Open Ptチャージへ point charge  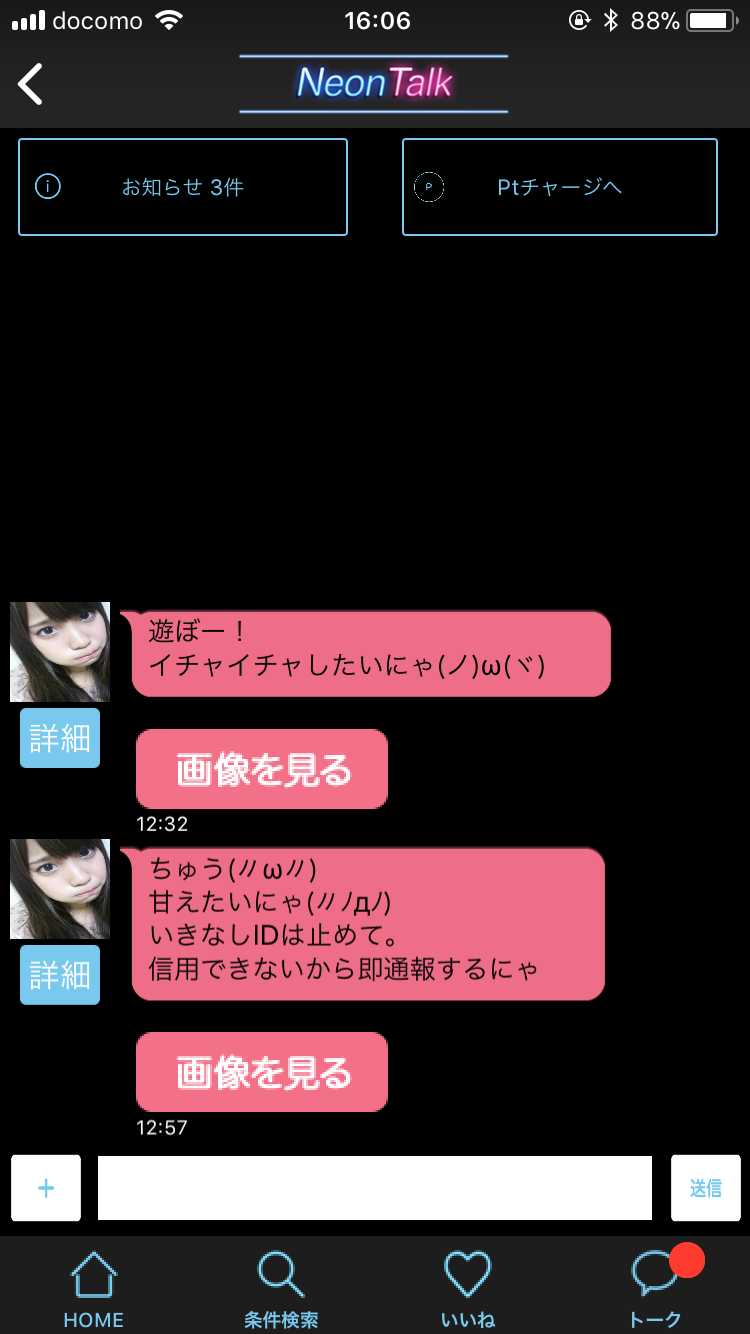559,187
